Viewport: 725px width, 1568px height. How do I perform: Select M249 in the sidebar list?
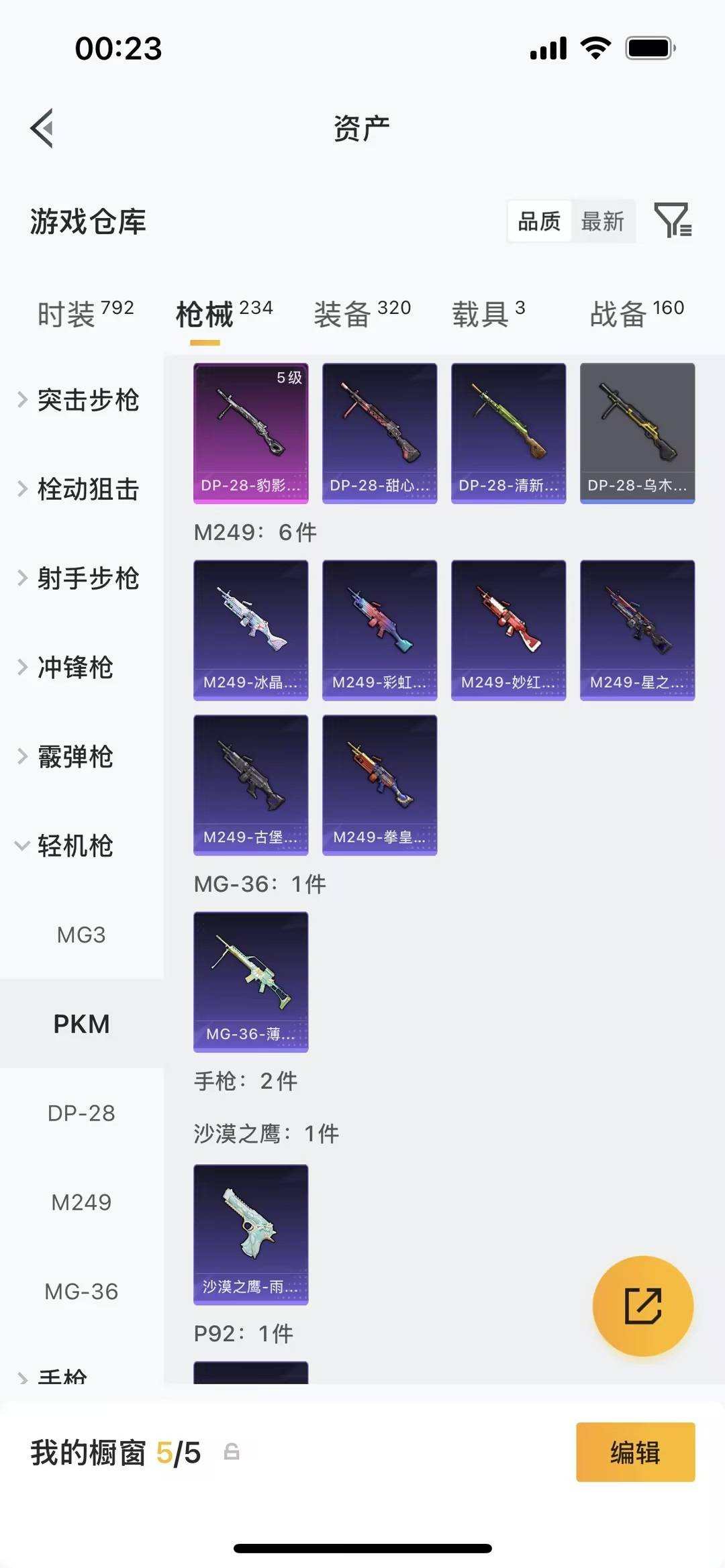click(81, 1202)
